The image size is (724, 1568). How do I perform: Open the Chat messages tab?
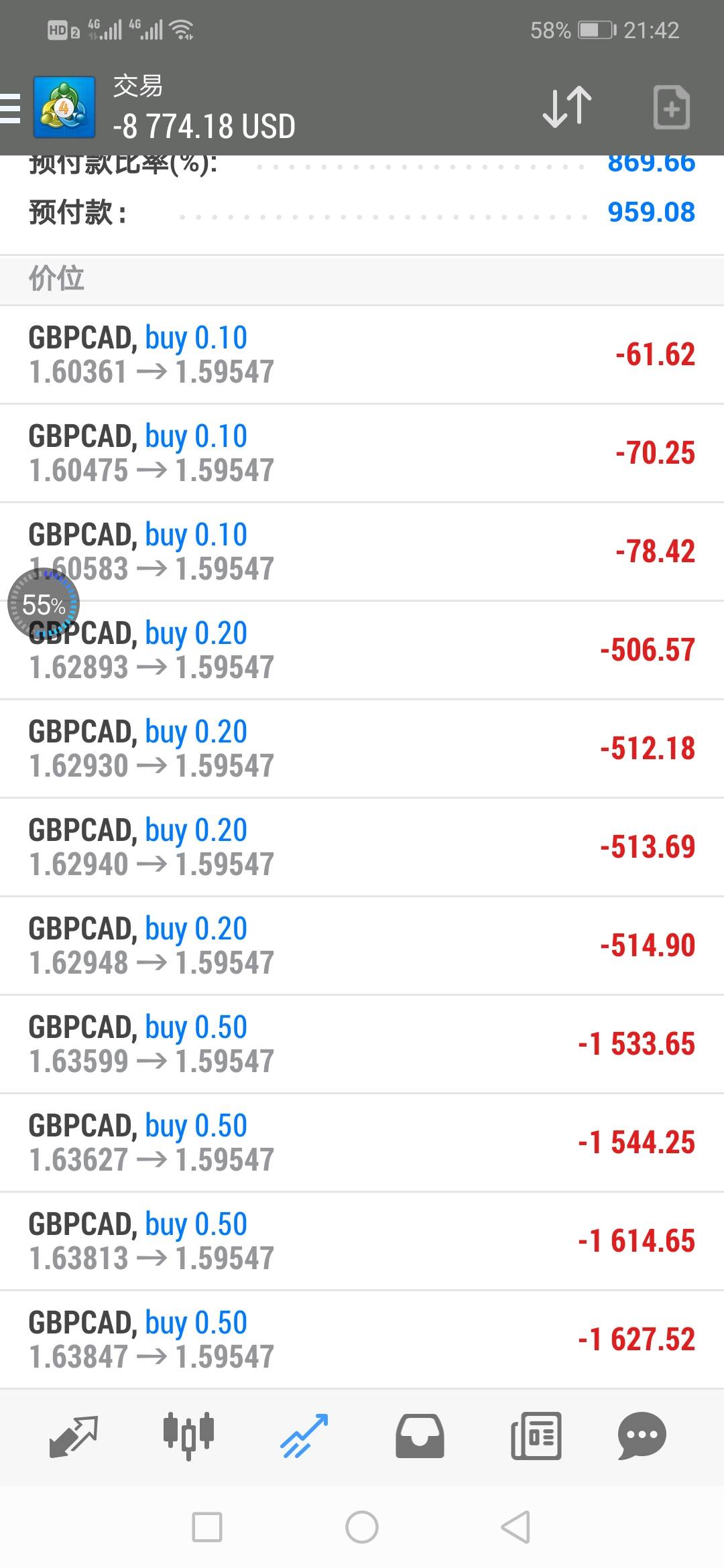pos(642,1436)
